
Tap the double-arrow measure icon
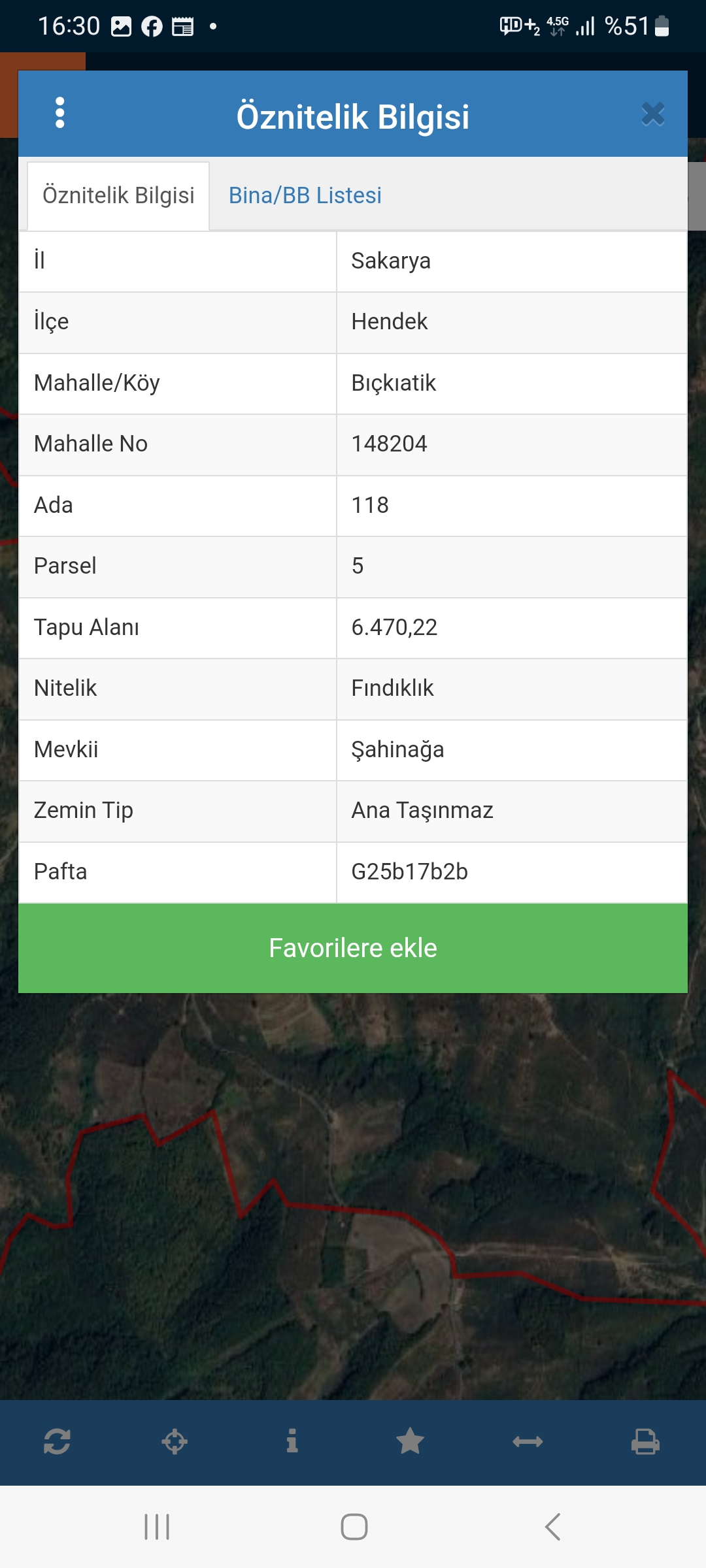click(x=528, y=1441)
